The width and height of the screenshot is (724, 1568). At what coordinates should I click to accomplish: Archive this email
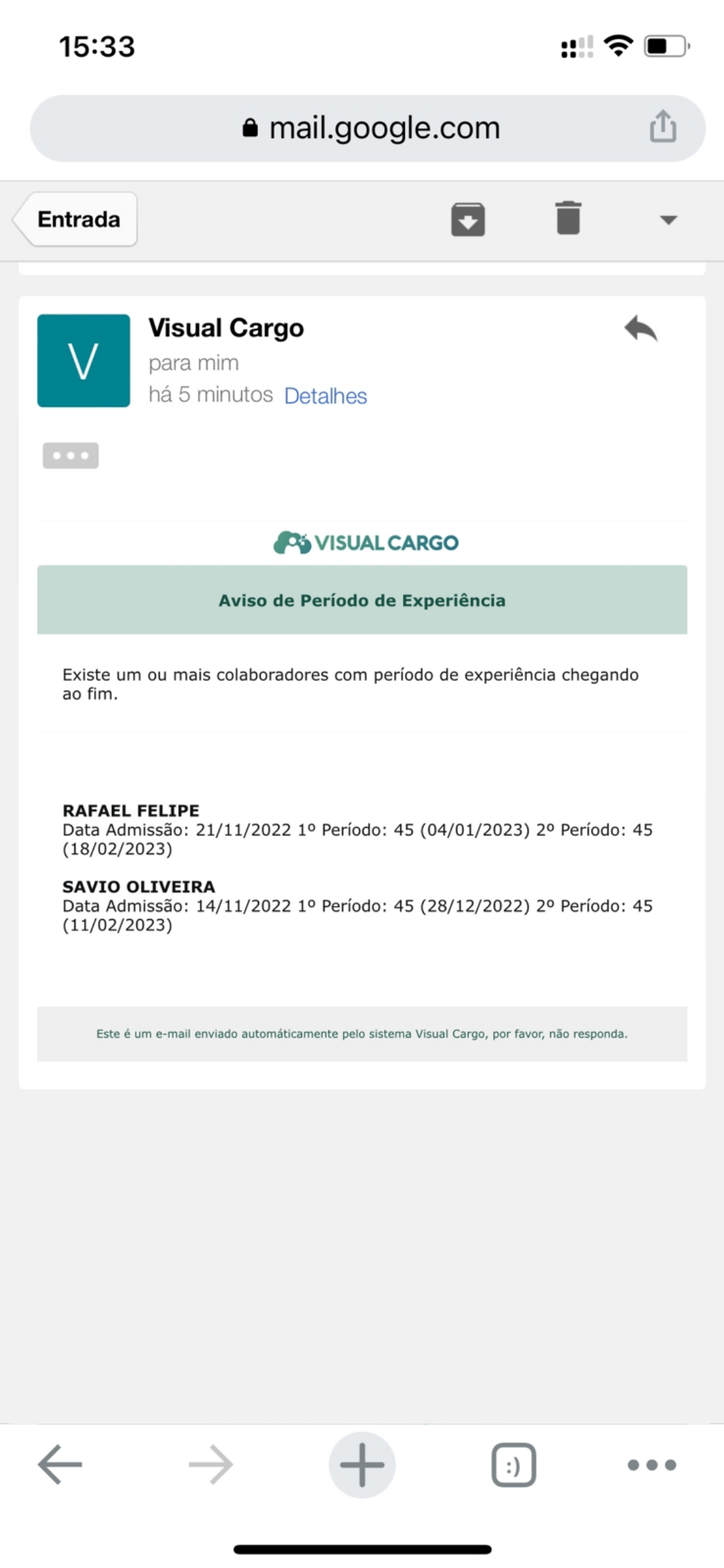pos(468,219)
